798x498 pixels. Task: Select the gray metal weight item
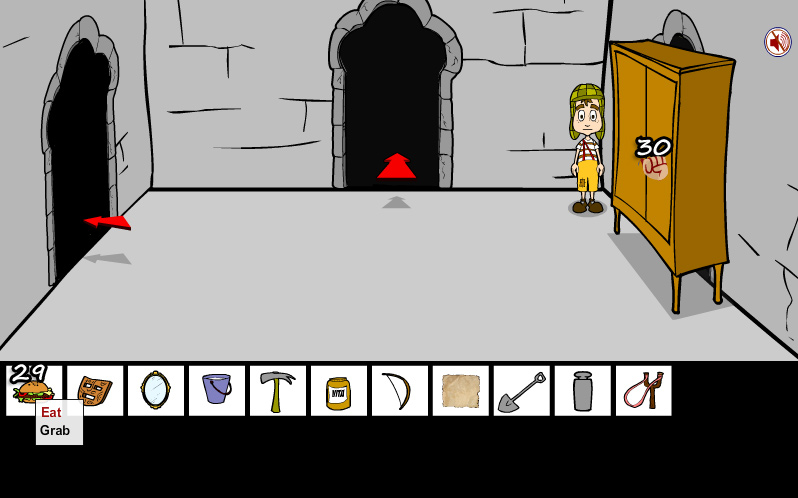(583, 390)
